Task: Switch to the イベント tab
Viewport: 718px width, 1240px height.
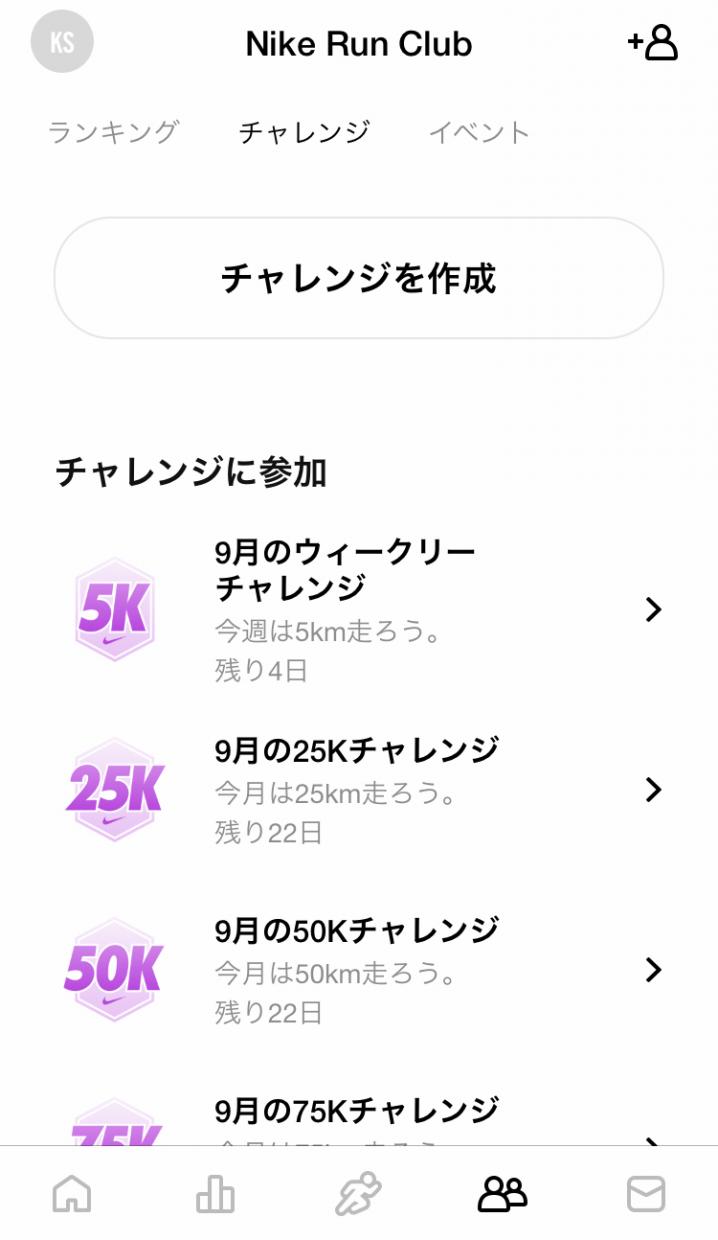Action: 479,132
